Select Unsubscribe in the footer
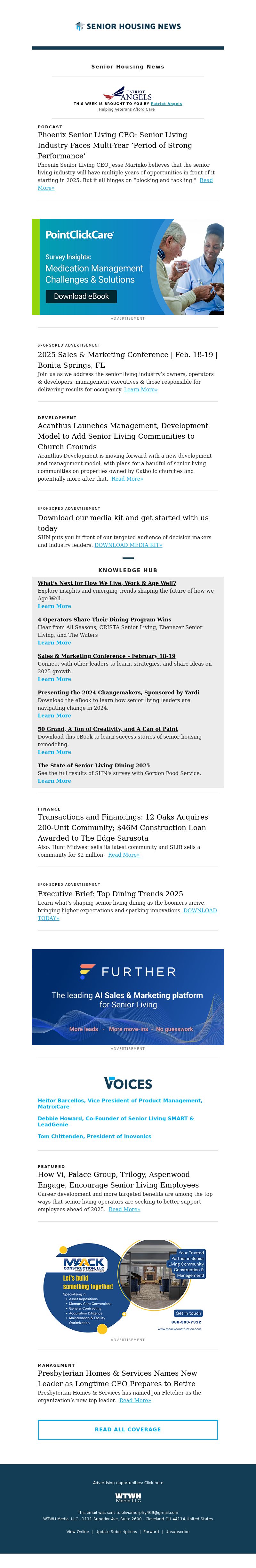Viewport: 256px width, 1568px height. pos(177,1532)
